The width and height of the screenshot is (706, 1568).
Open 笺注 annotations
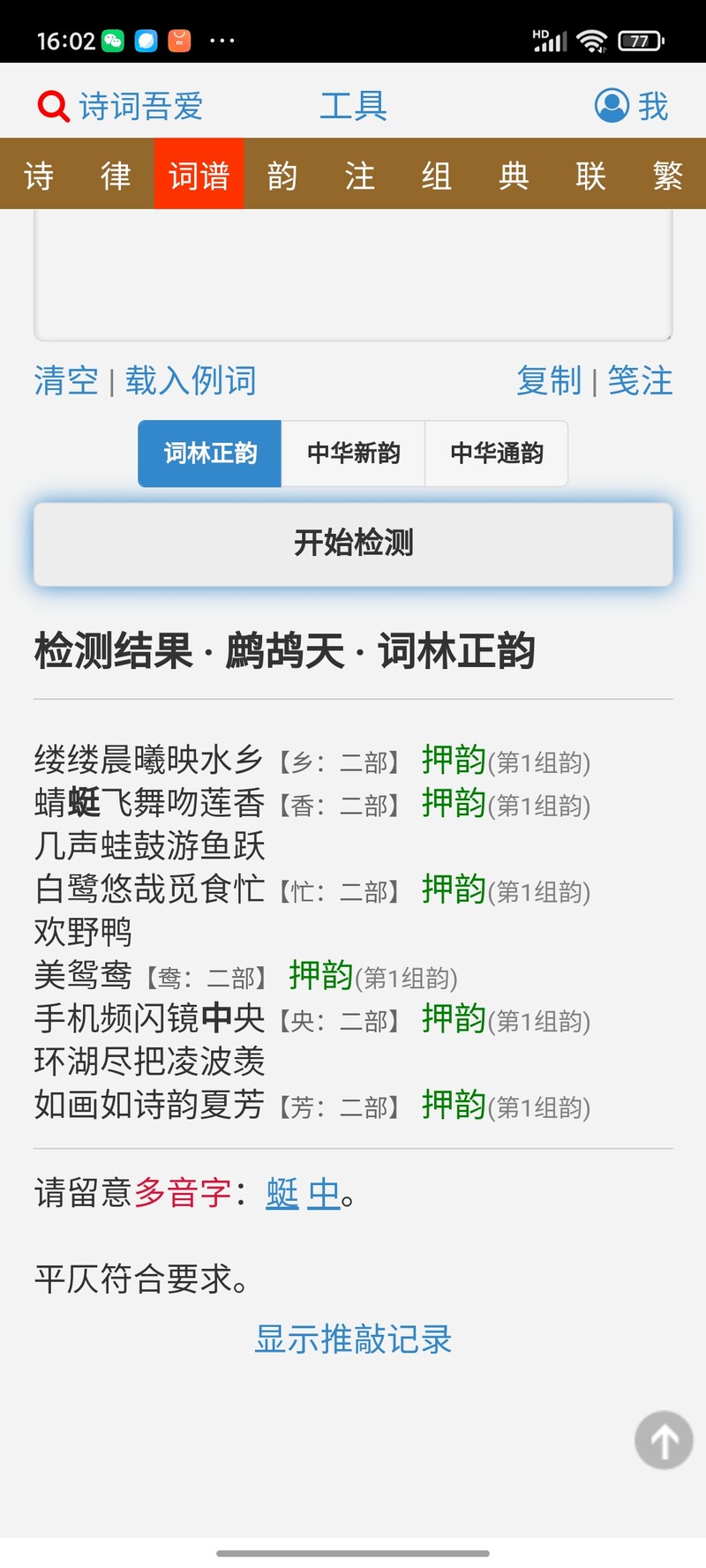coord(640,381)
